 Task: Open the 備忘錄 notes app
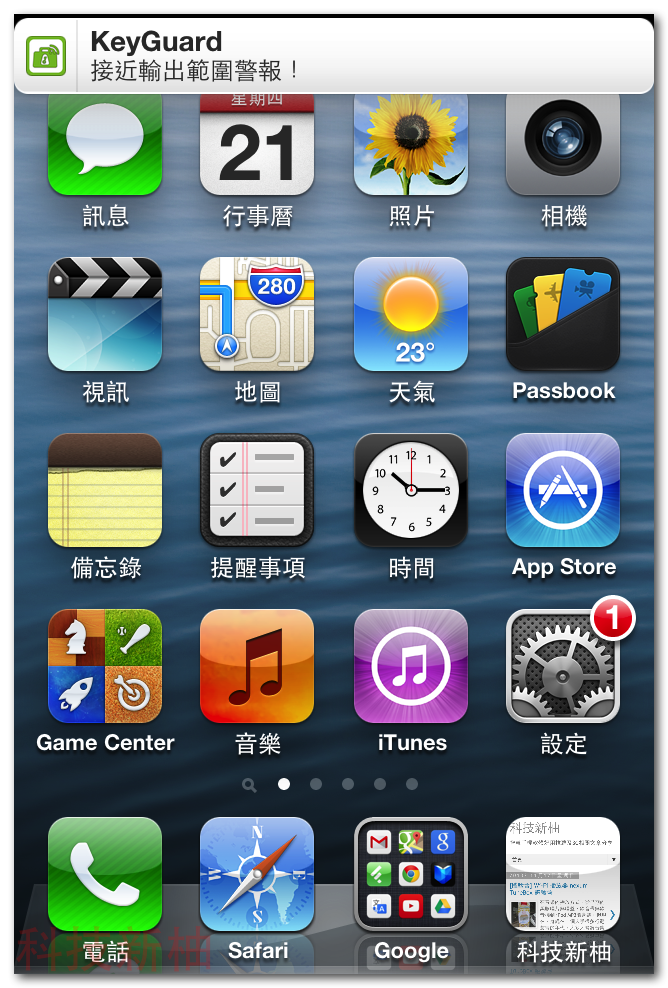tap(105, 490)
